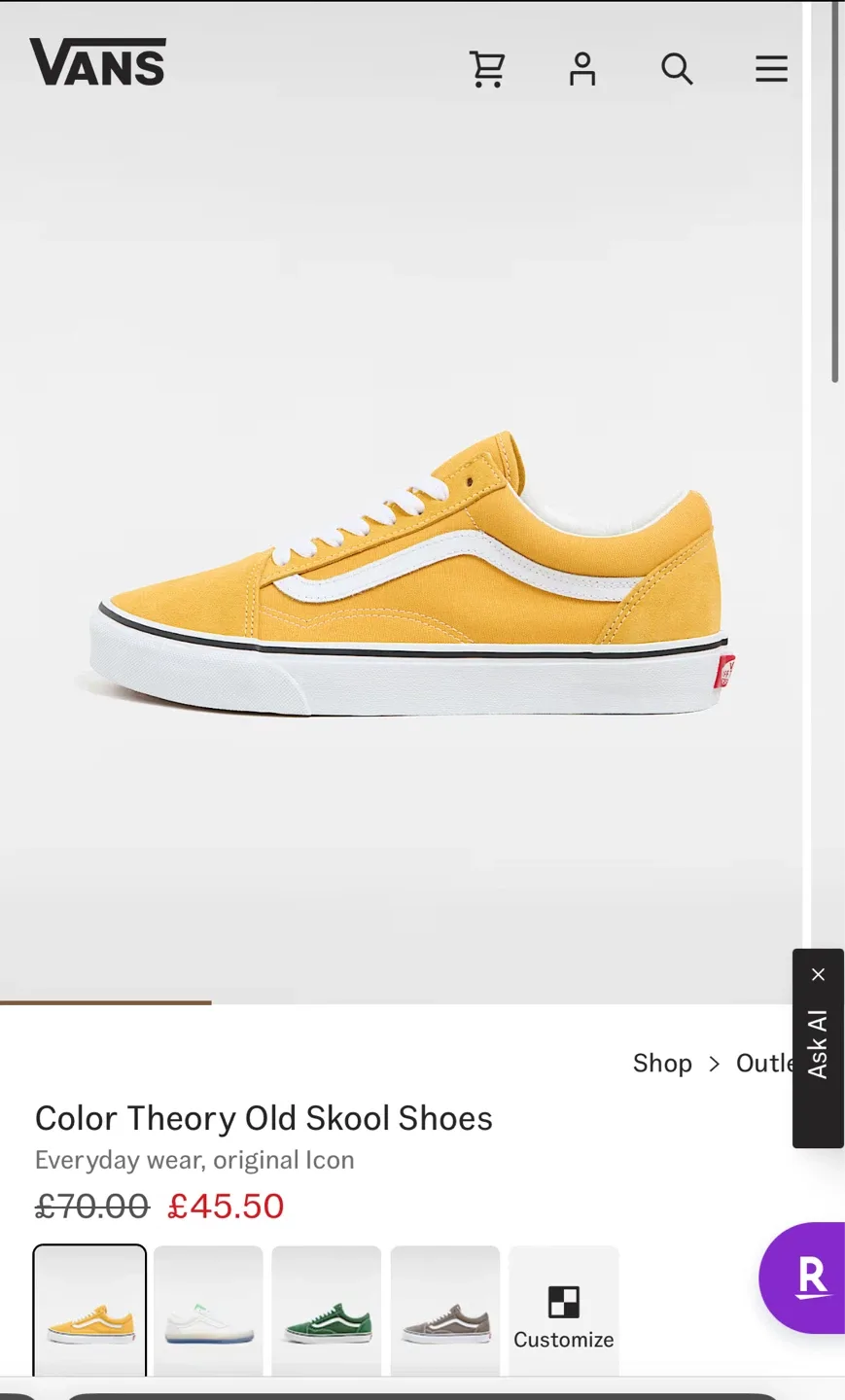
Task: Open the account sign-in icon
Action: (x=581, y=68)
